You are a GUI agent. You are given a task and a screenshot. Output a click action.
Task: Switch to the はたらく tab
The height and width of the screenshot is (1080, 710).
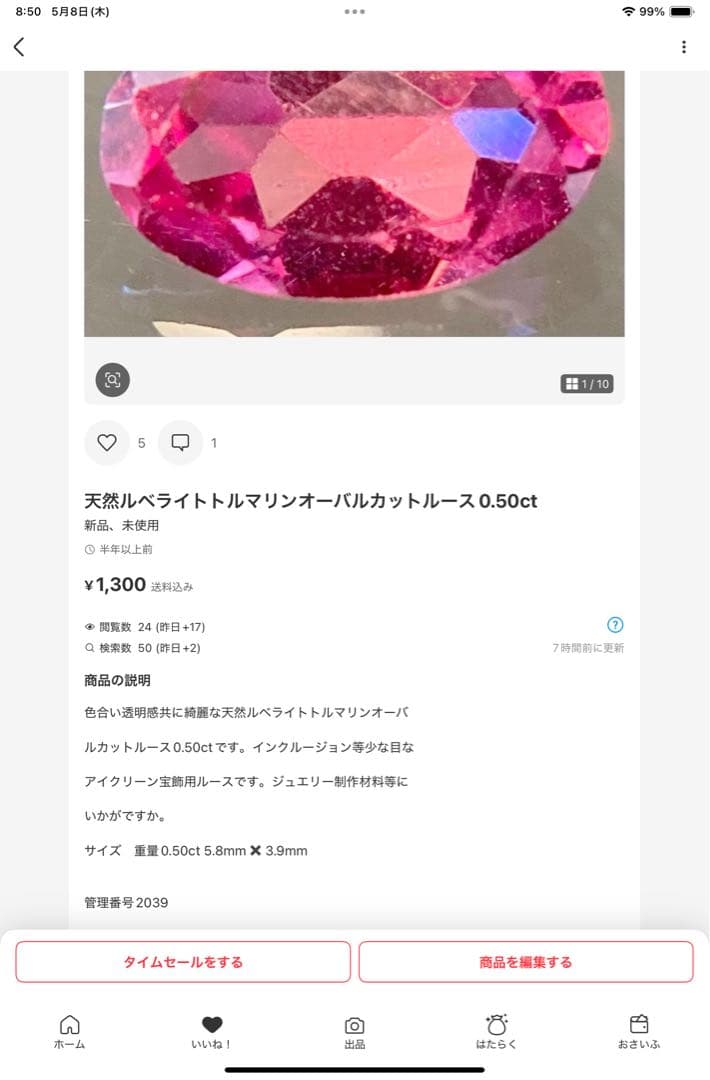497,1031
